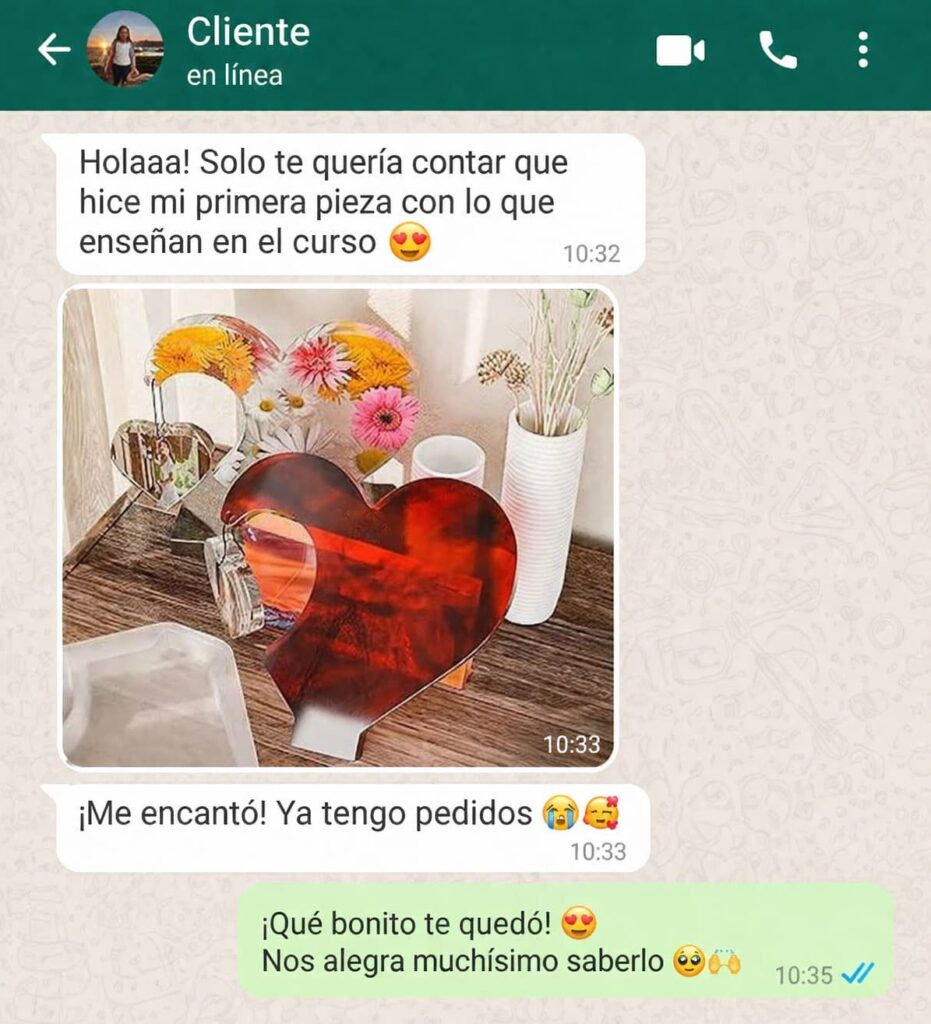Open Cliente's profile picture
Screen dimensions: 931x1024
125,49
